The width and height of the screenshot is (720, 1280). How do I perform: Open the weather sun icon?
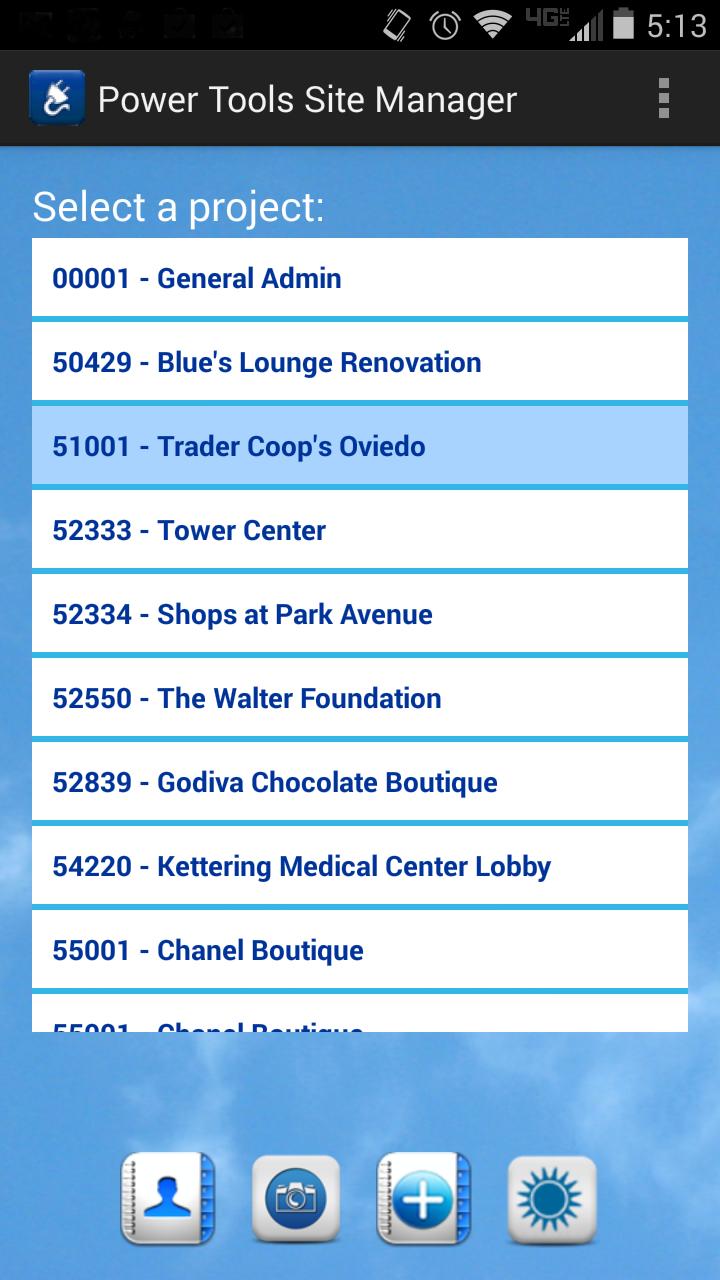tap(551, 1198)
